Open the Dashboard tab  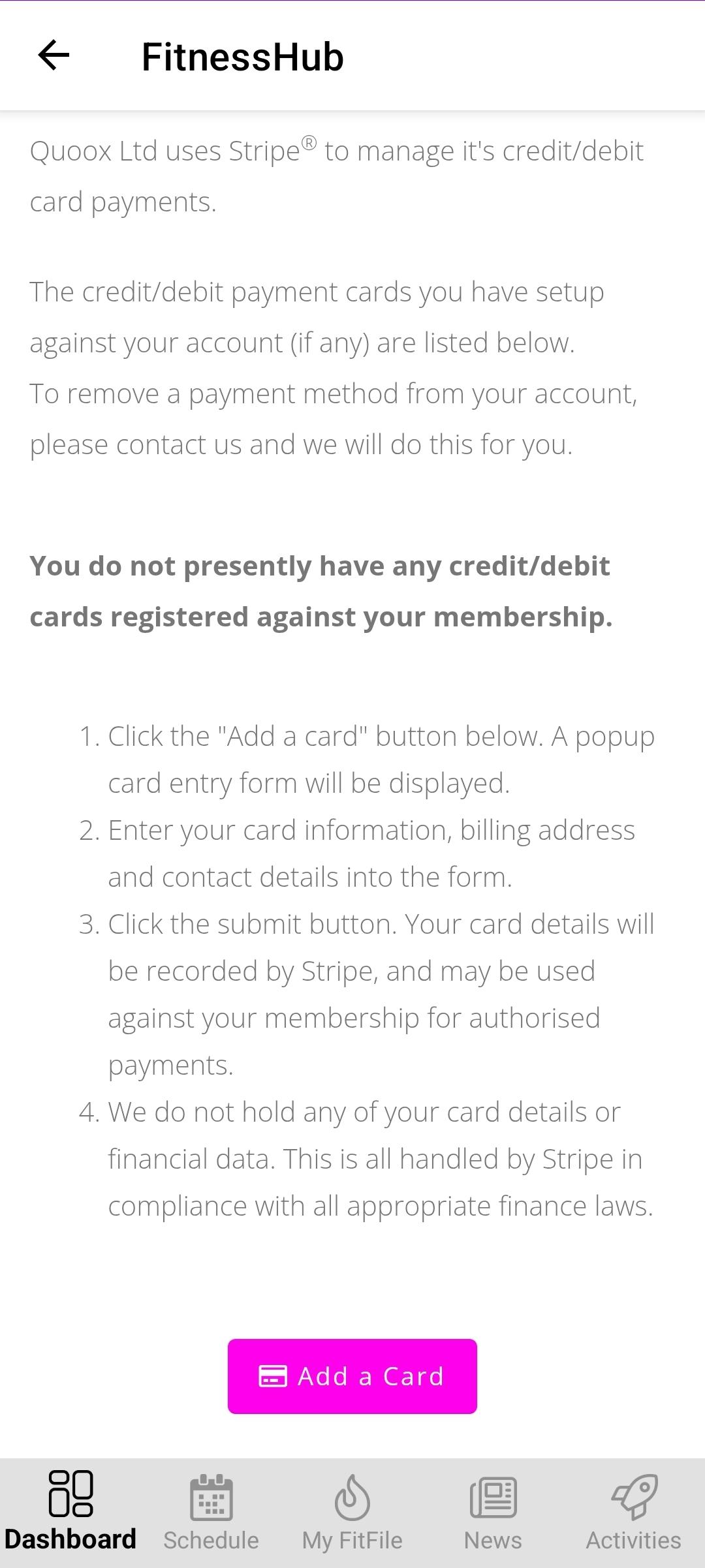70,1511
